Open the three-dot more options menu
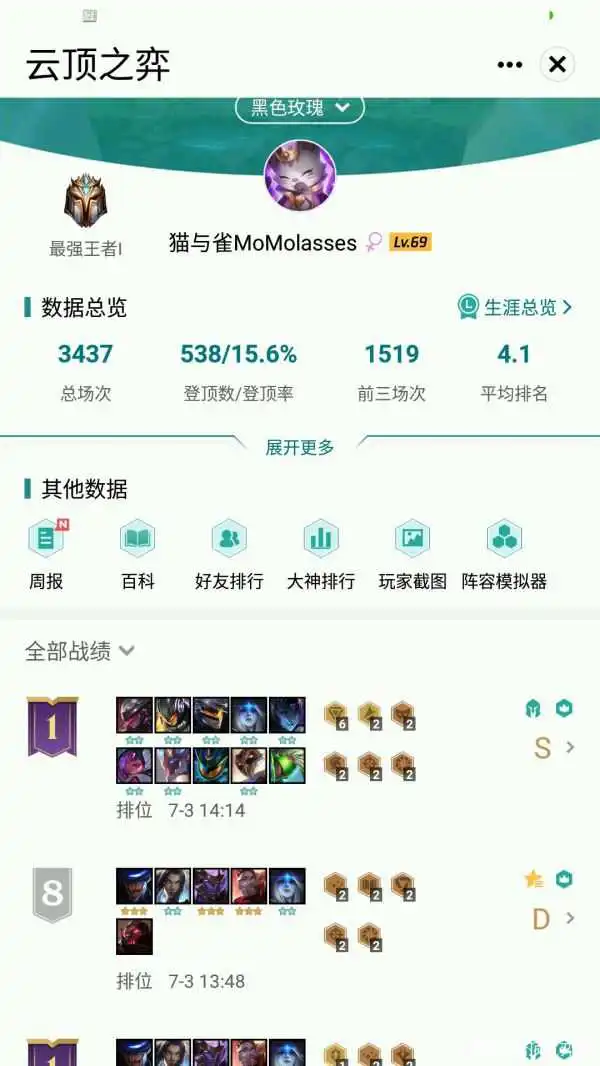This screenshot has height=1066, width=600. click(510, 65)
